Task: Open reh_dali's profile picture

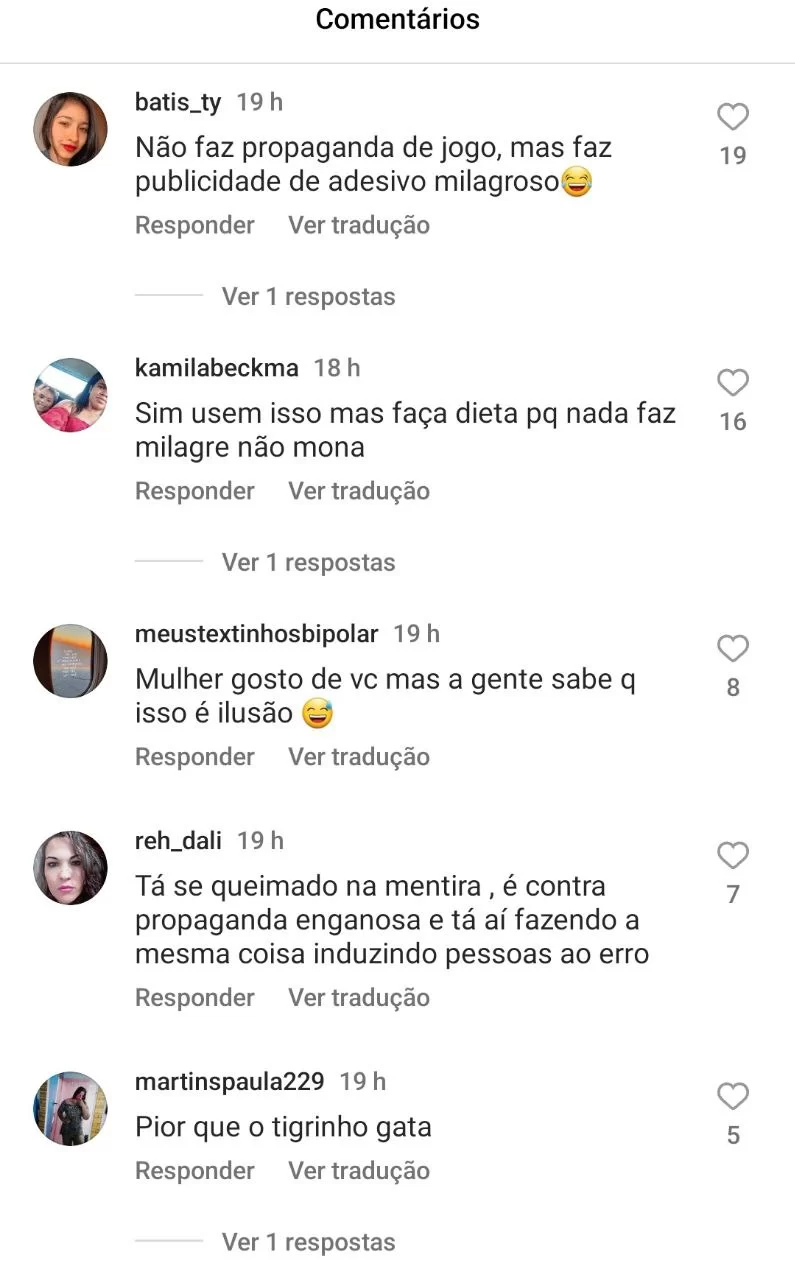Action: coord(70,868)
